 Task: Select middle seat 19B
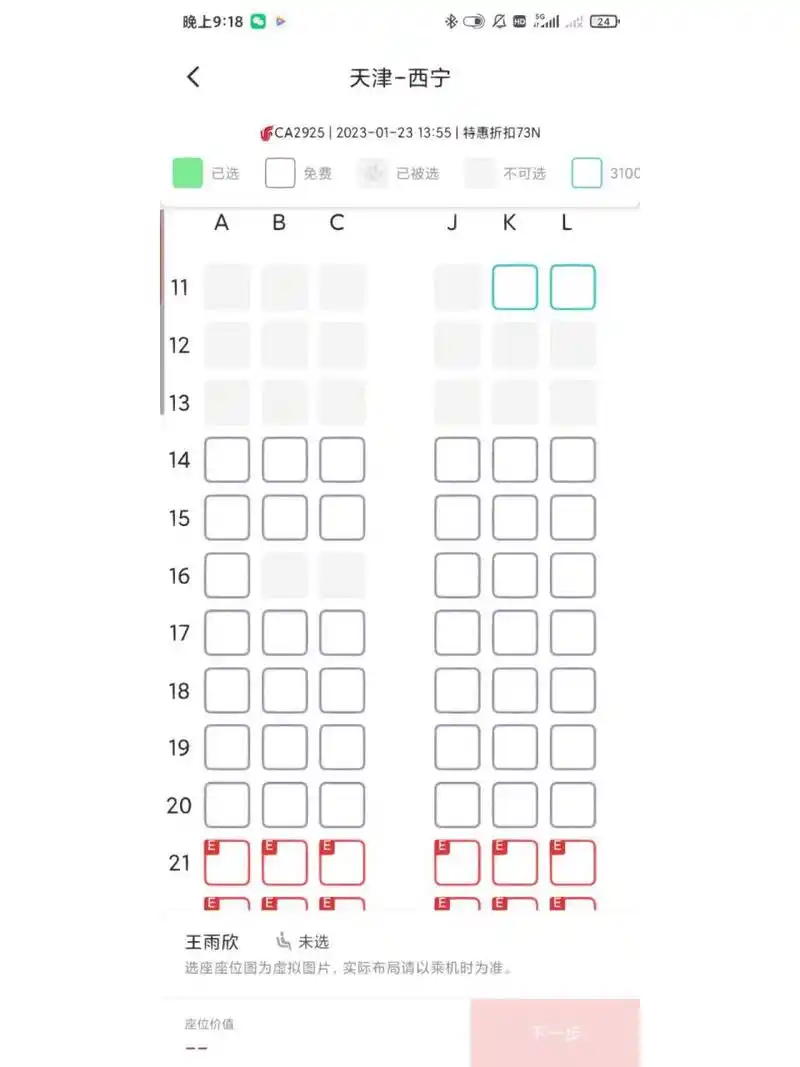click(285, 748)
